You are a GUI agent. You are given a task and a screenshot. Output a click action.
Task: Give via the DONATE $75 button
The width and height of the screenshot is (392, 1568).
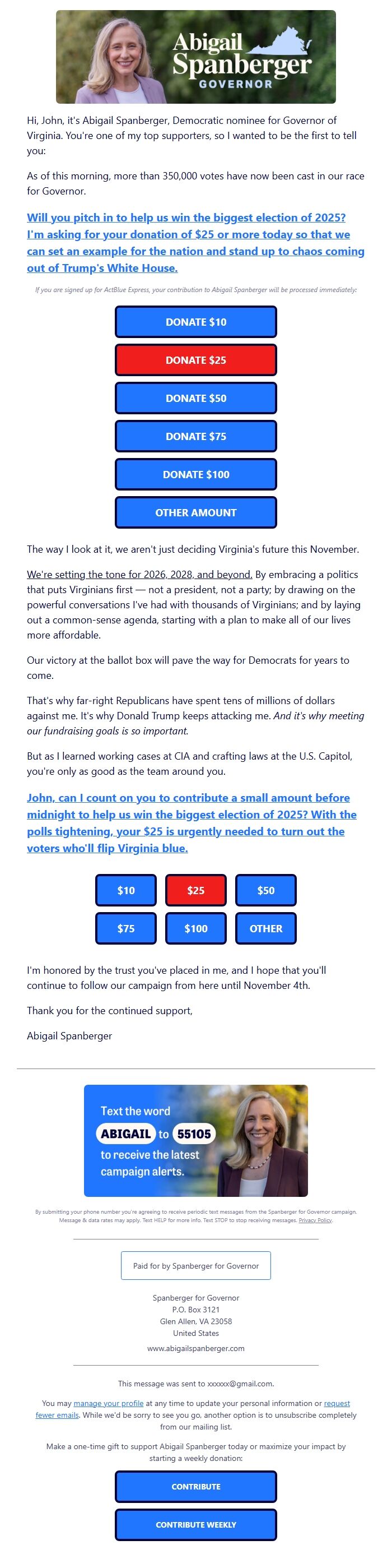coord(195,437)
